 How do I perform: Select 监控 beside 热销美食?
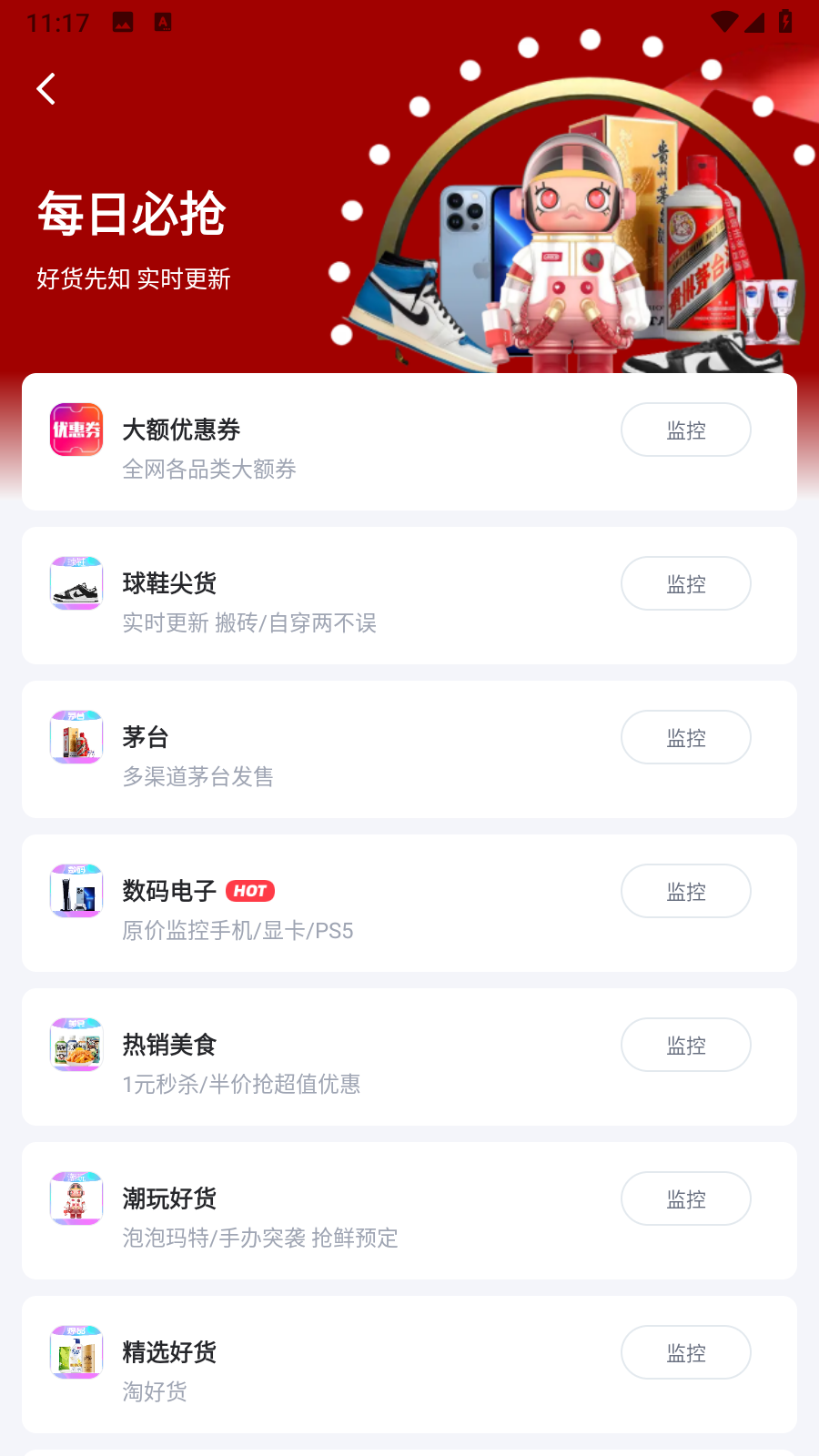pos(685,1045)
